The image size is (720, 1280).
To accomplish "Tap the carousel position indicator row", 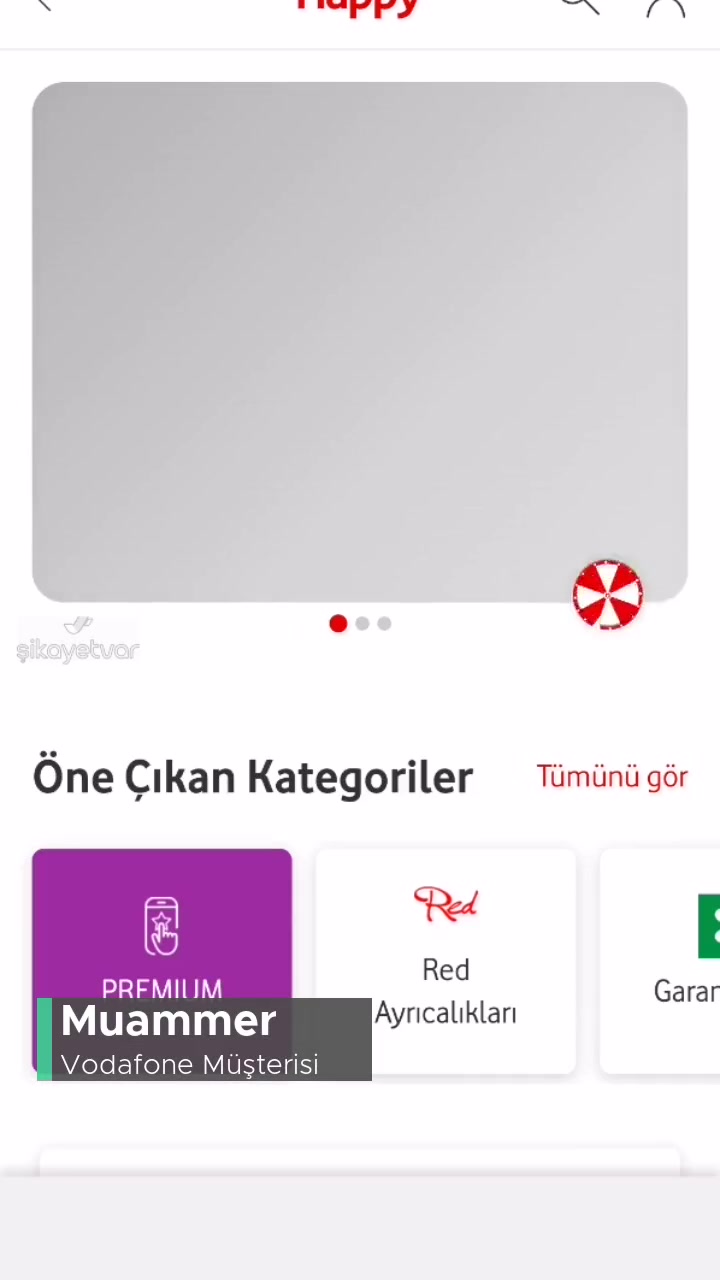I will pos(360,624).
